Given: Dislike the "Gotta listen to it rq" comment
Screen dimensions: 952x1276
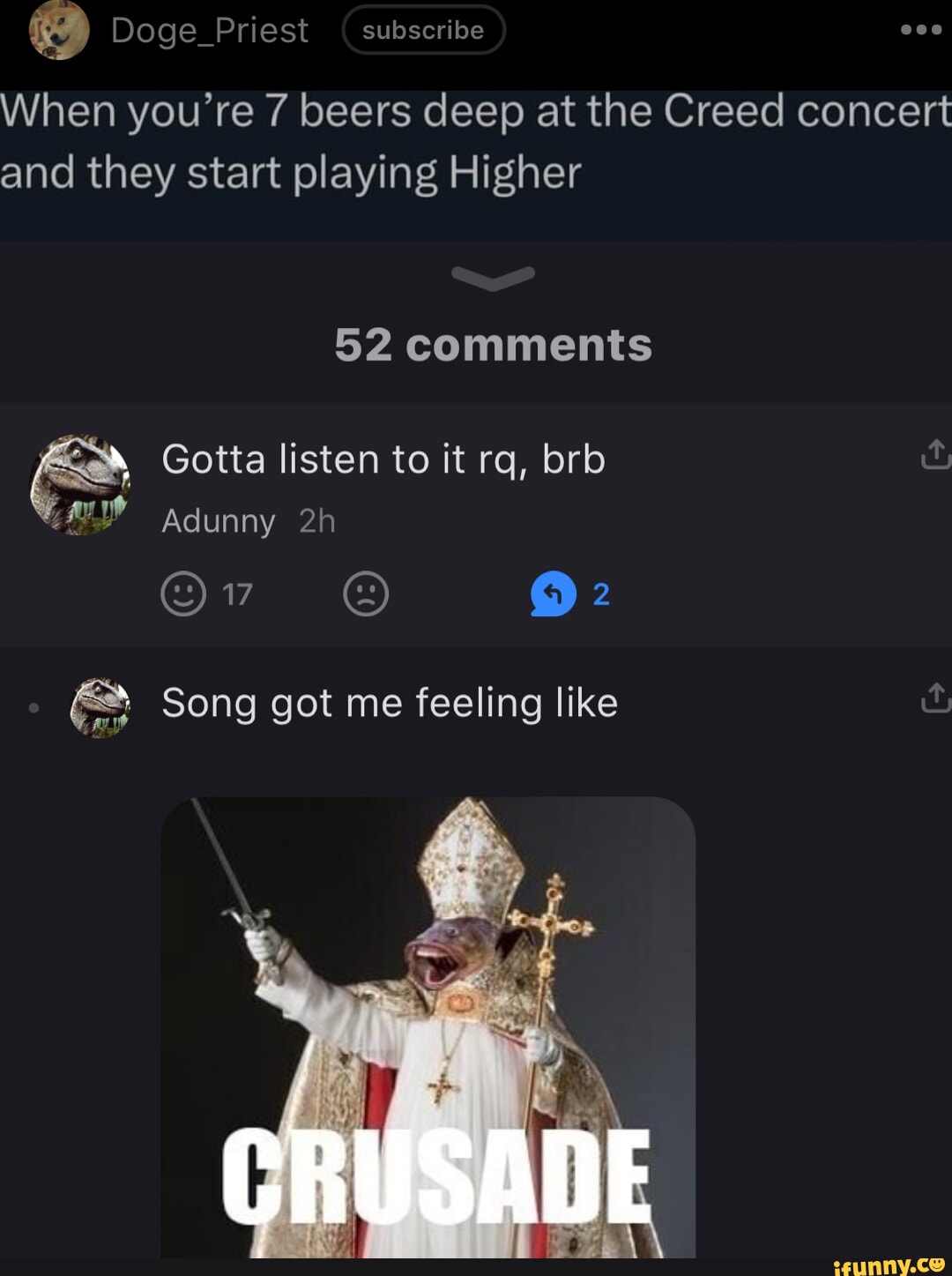Looking at the screenshot, I should (366, 593).
